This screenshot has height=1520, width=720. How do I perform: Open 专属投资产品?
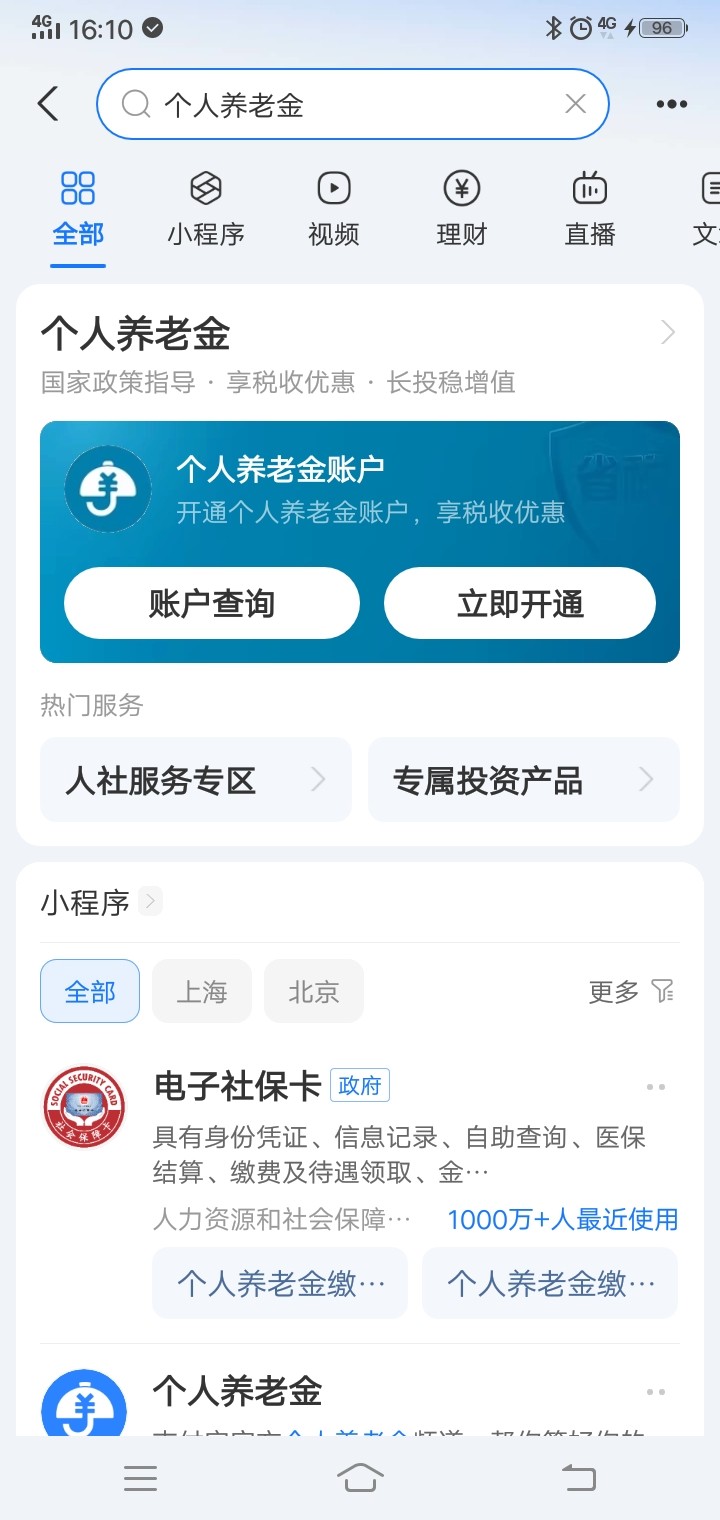click(x=524, y=780)
